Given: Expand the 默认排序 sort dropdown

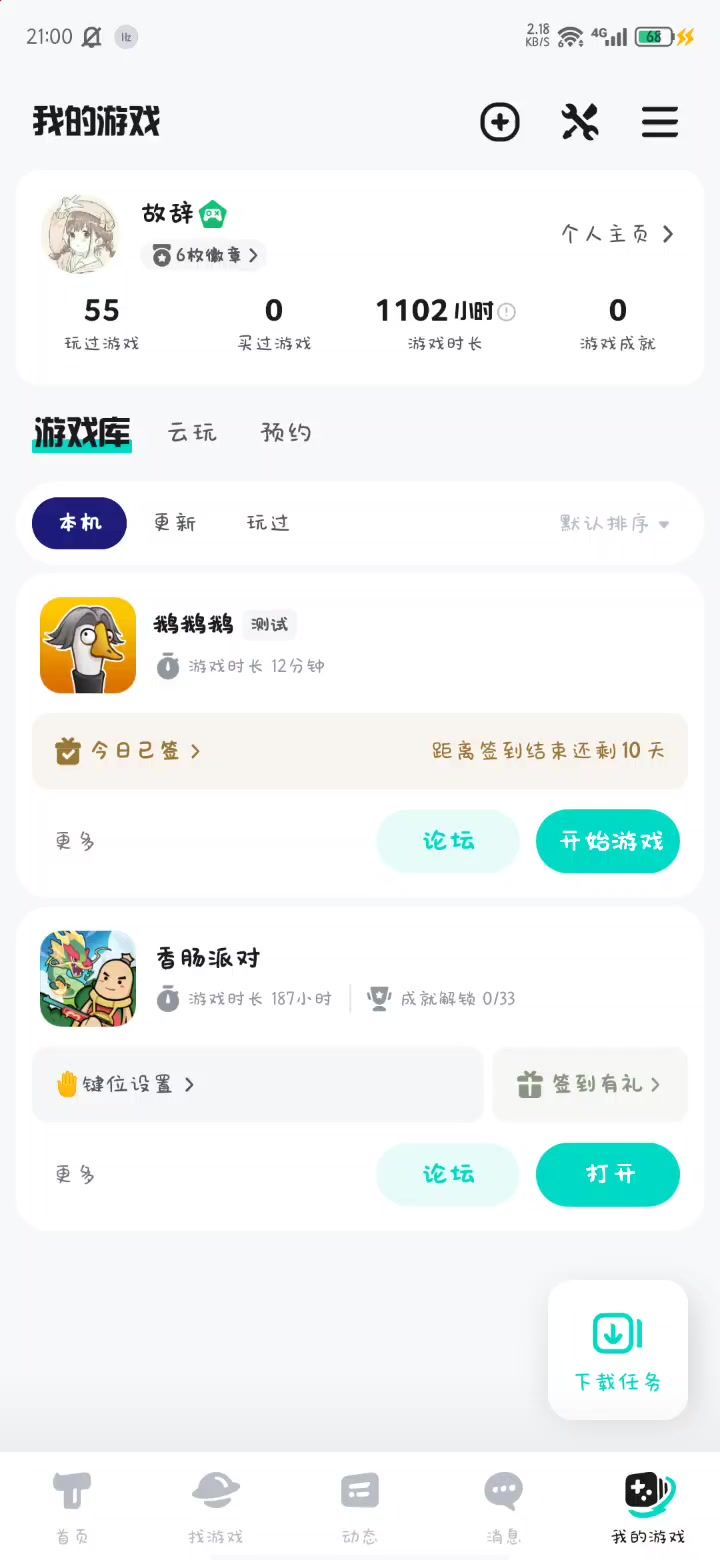Looking at the screenshot, I should pos(614,523).
